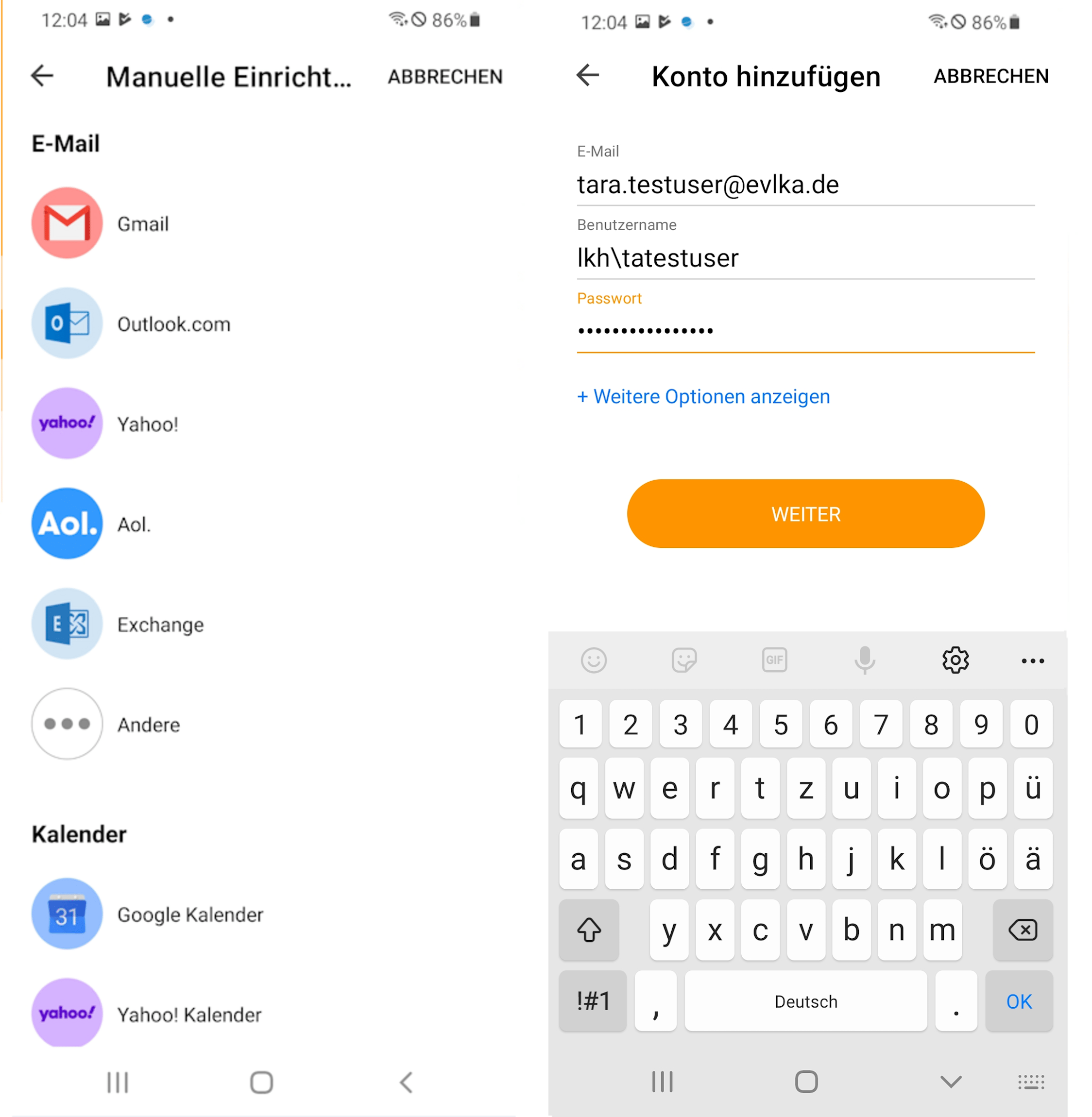Continue with the WEITER button

click(x=805, y=514)
